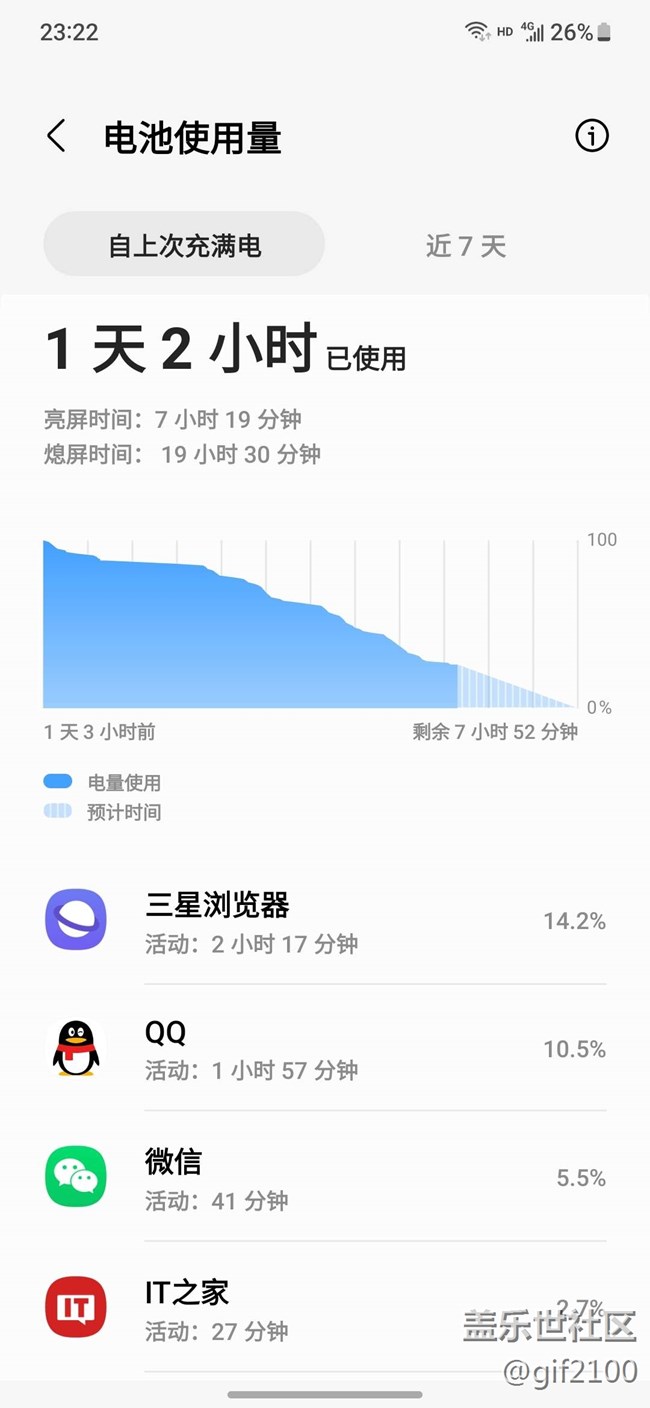The width and height of the screenshot is (650, 1408).
Task: Open the battery usage info icon
Action: [592, 136]
